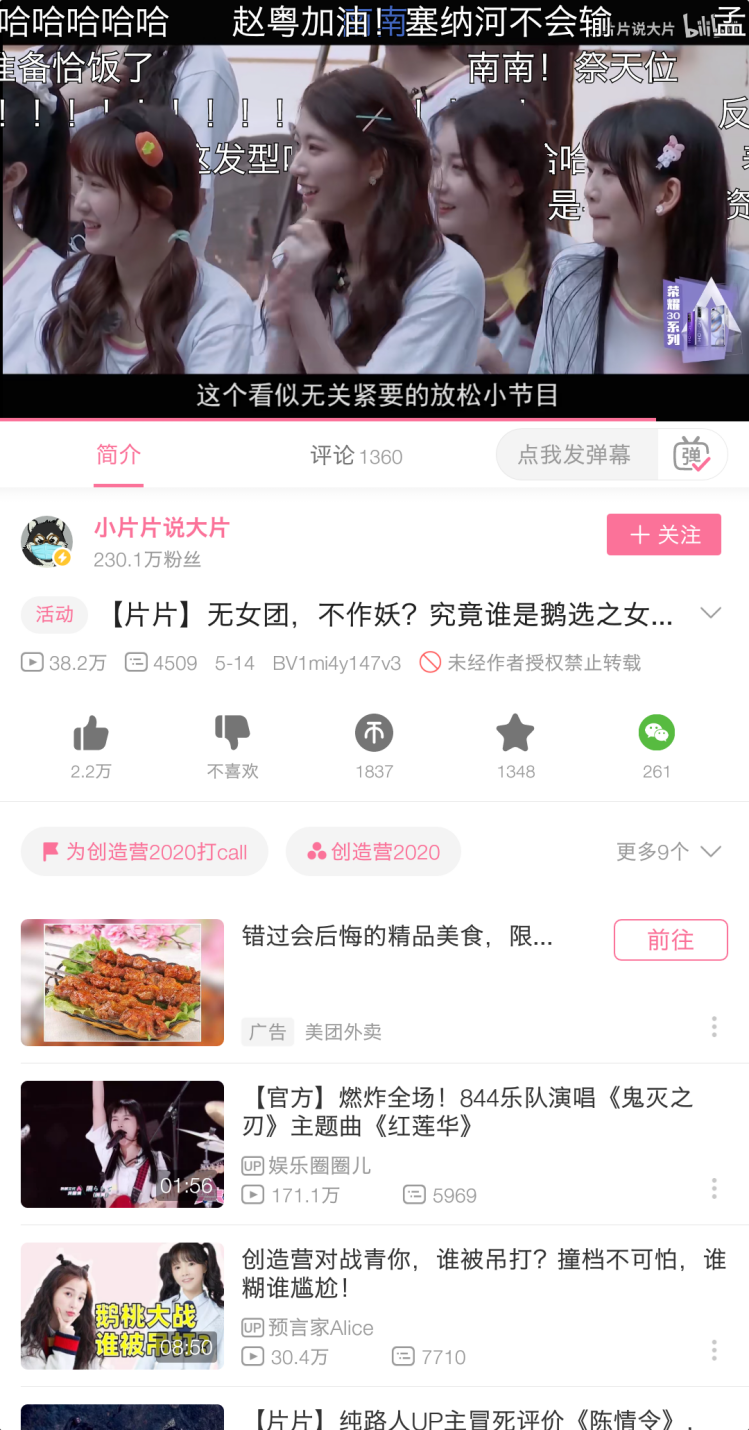Open 创造营对战青你 recommended video
Image resolution: width=749 pixels, height=1430 pixels.
pyautogui.click(x=483, y=1274)
